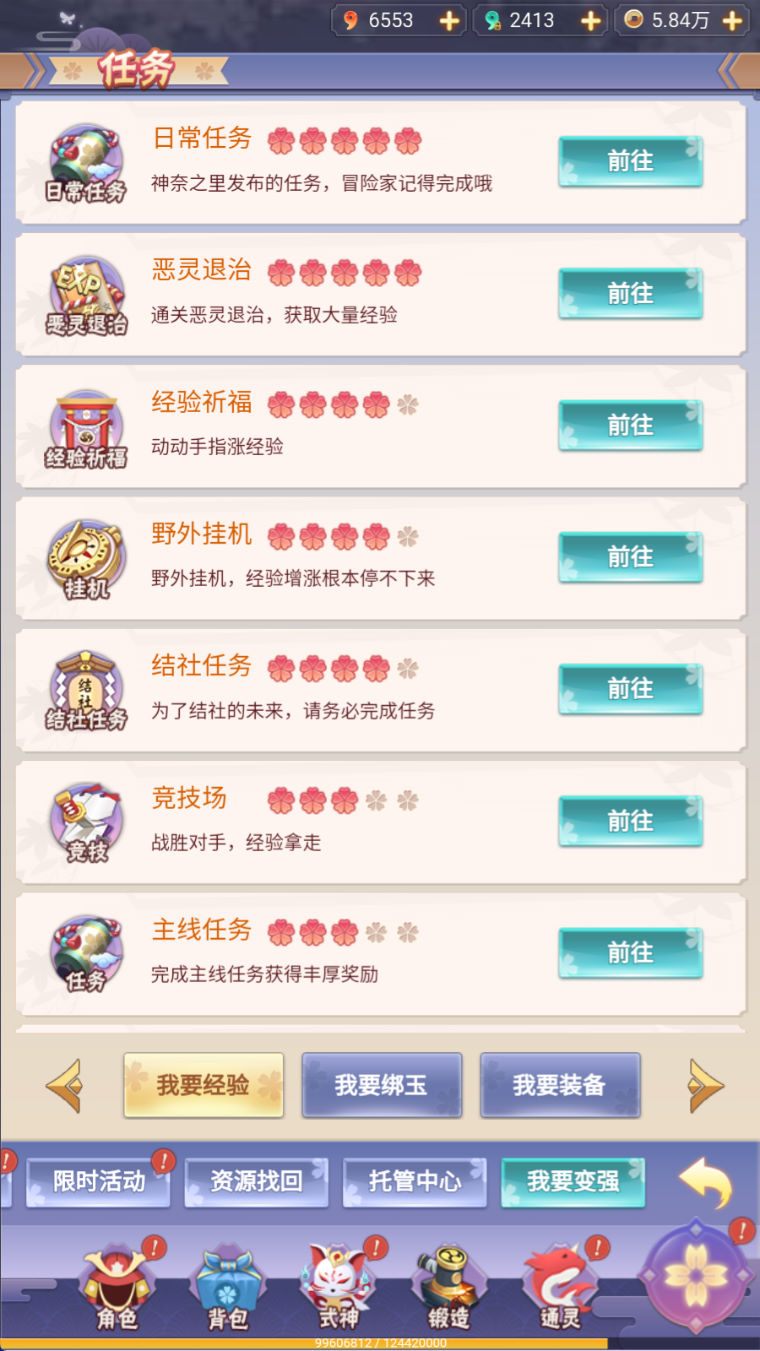The height and width of the screenshot is (1351, 760).
Task: Tap 前往 for 结社任务
Action: tap(630, 689)
